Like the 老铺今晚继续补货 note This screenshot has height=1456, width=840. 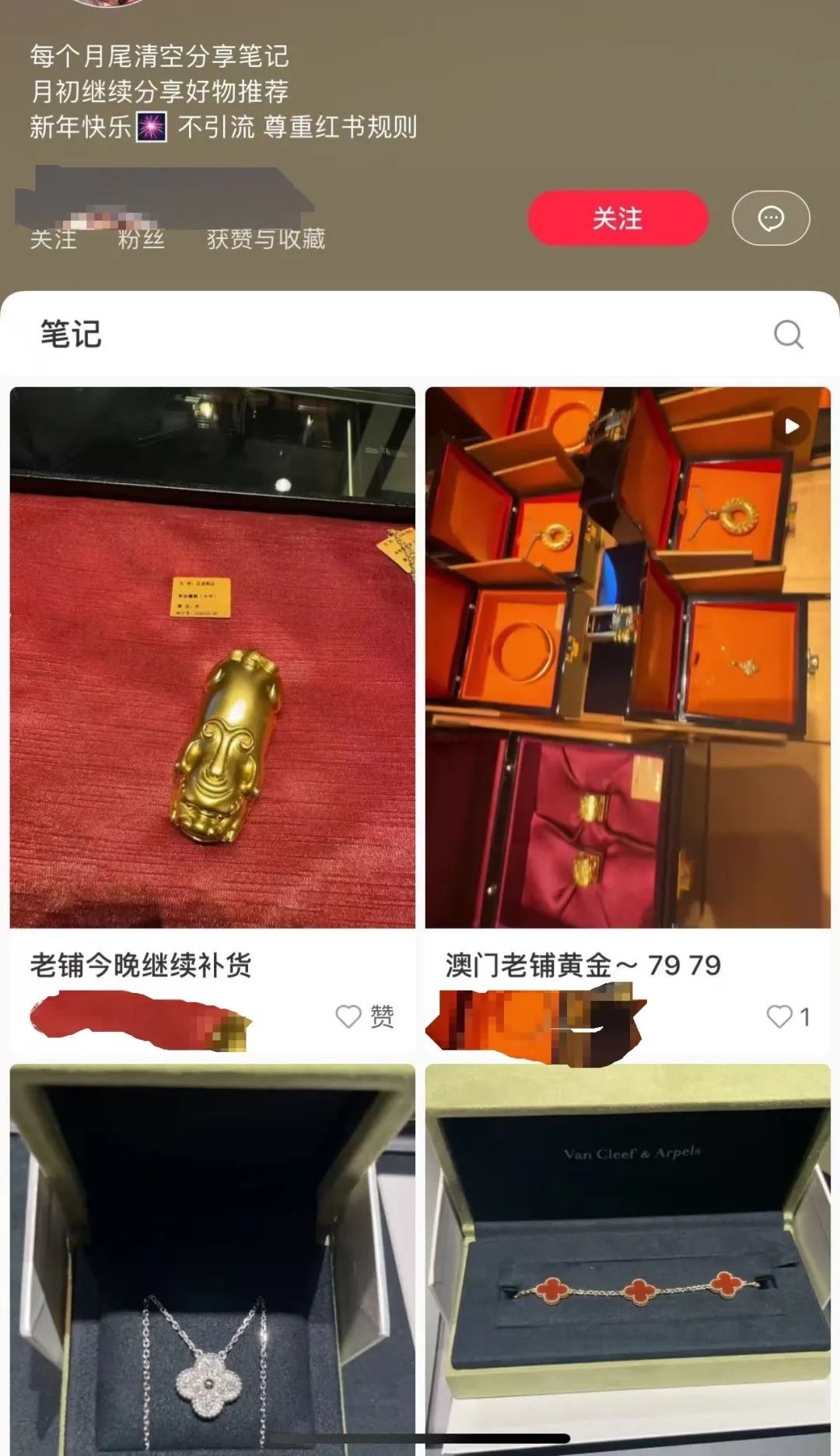(349, 1016)
